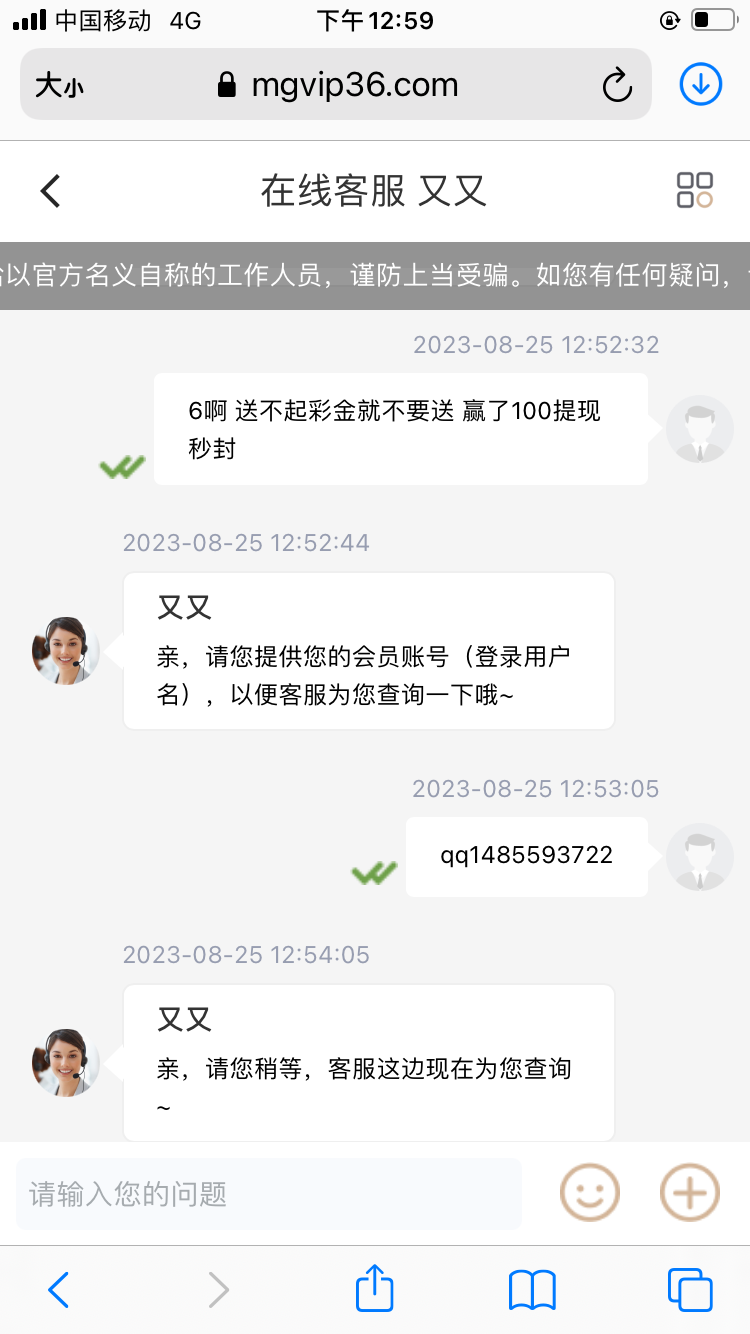
Task: Open the grid menu icon in chat header
Action: tap(694, 190)
